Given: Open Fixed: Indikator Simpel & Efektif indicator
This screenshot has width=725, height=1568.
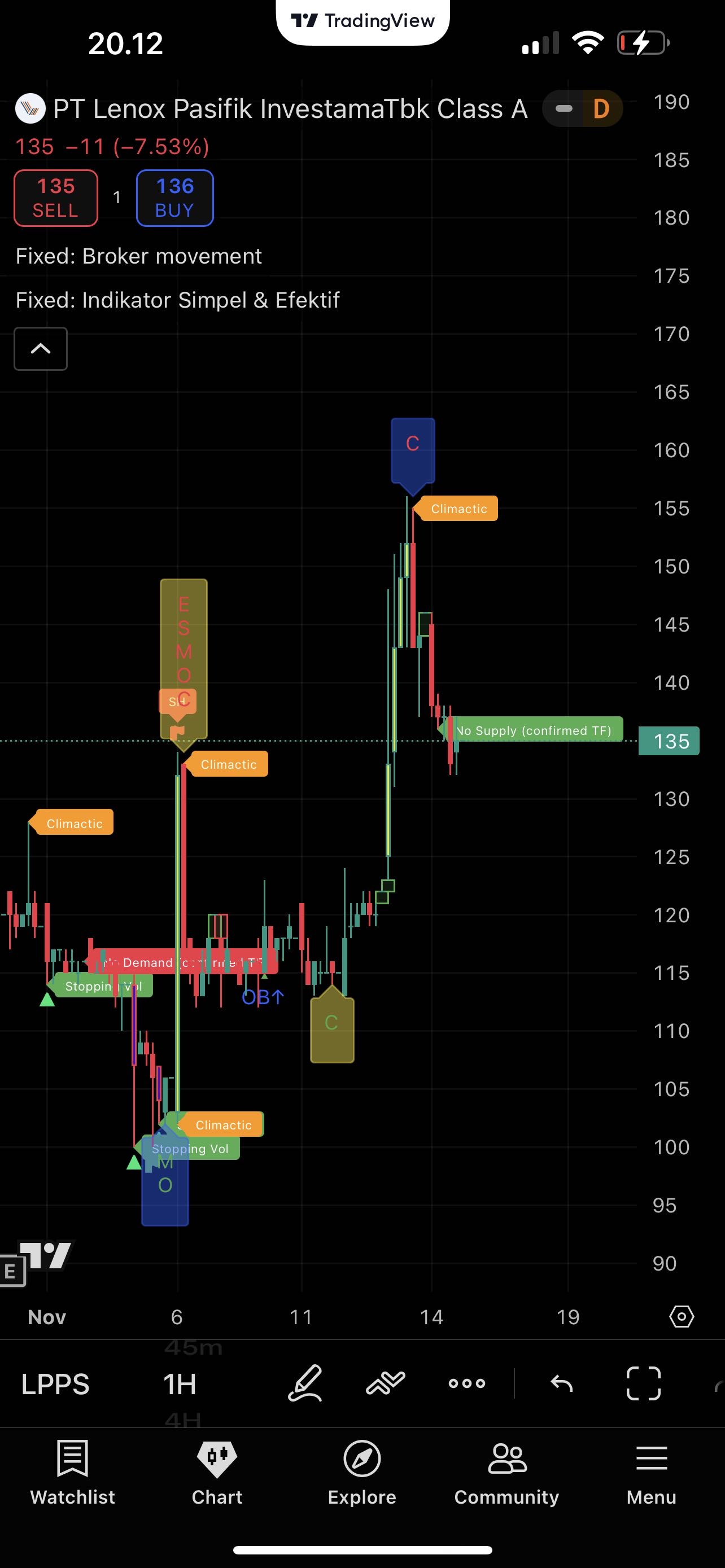Looking at the screenshot, I should pos(177,300).
